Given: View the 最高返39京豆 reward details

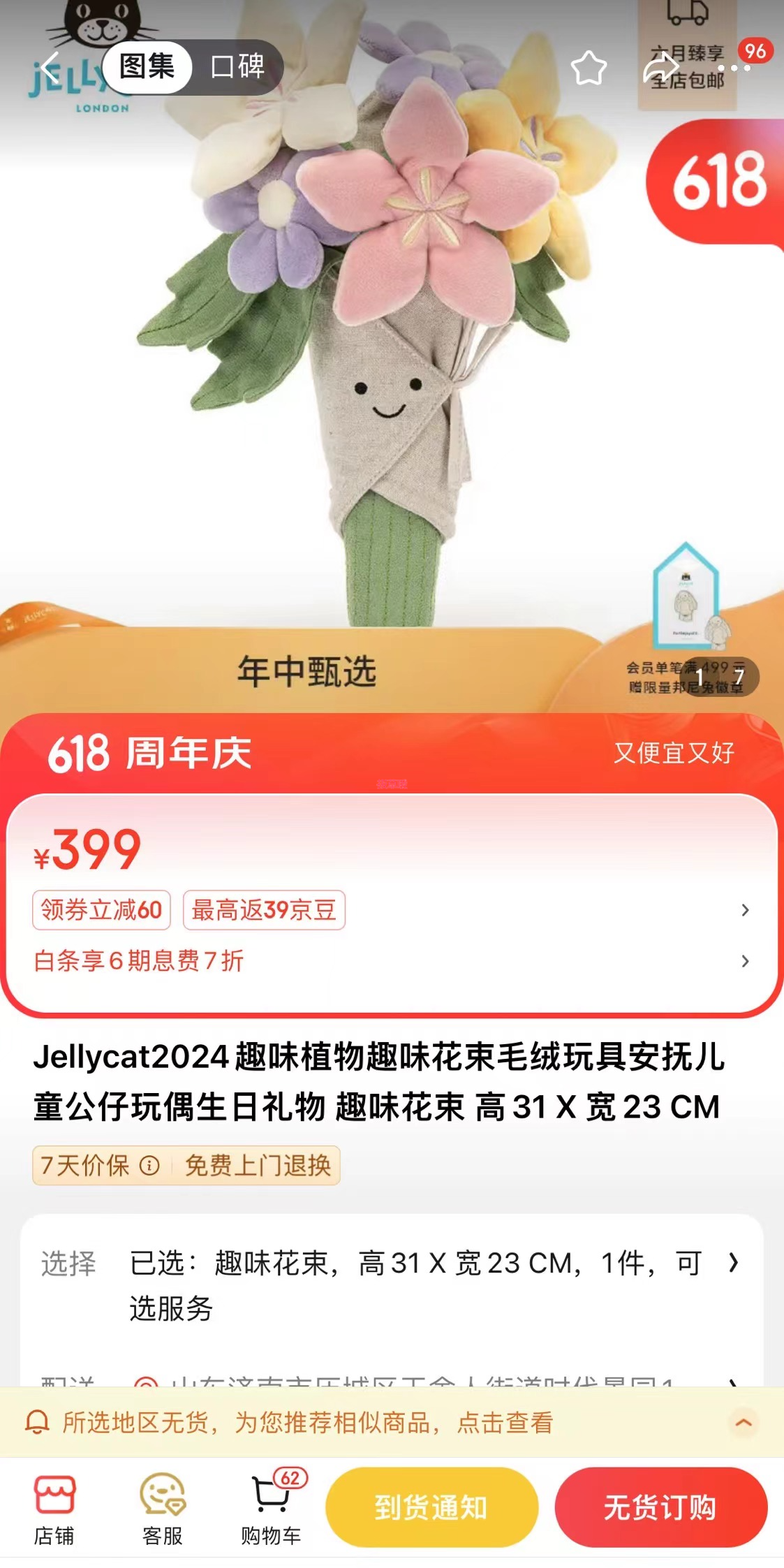Looking at the screenshot, I should tap(264, 910).
